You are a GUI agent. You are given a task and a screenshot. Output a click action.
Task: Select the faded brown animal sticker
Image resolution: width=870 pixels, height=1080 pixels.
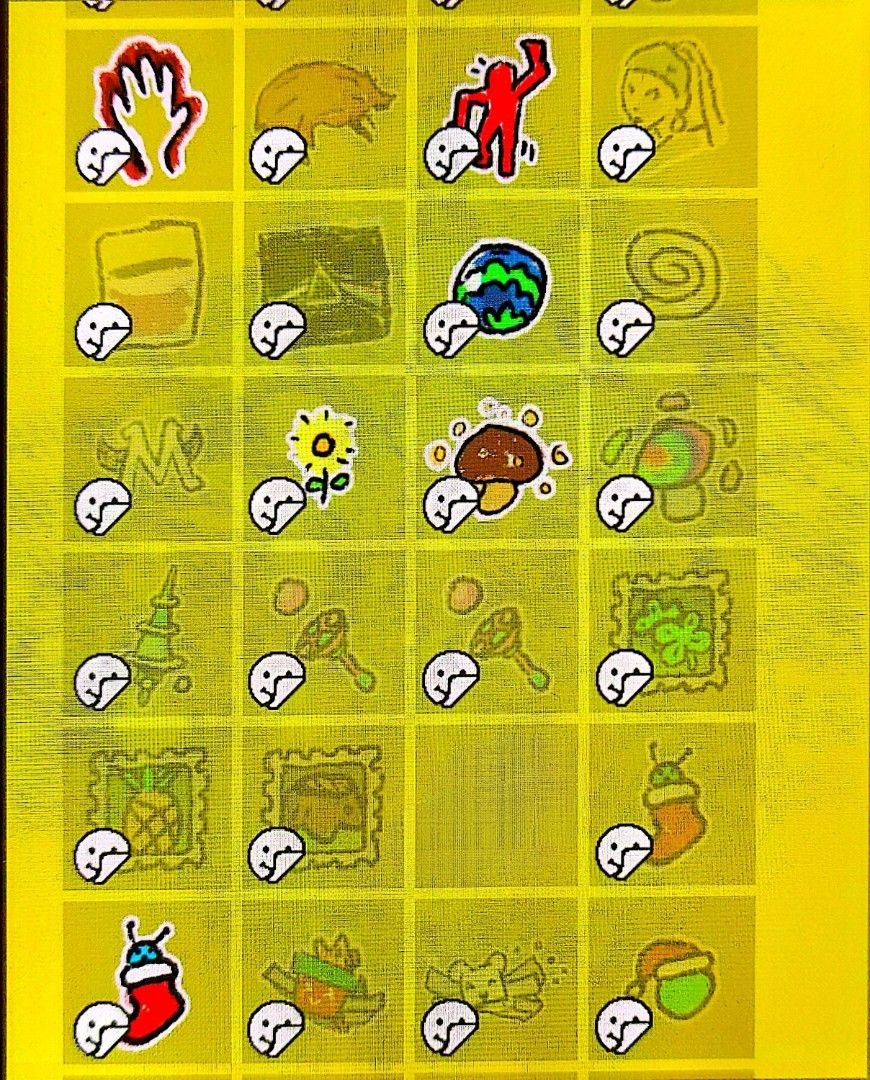[322, 108]
